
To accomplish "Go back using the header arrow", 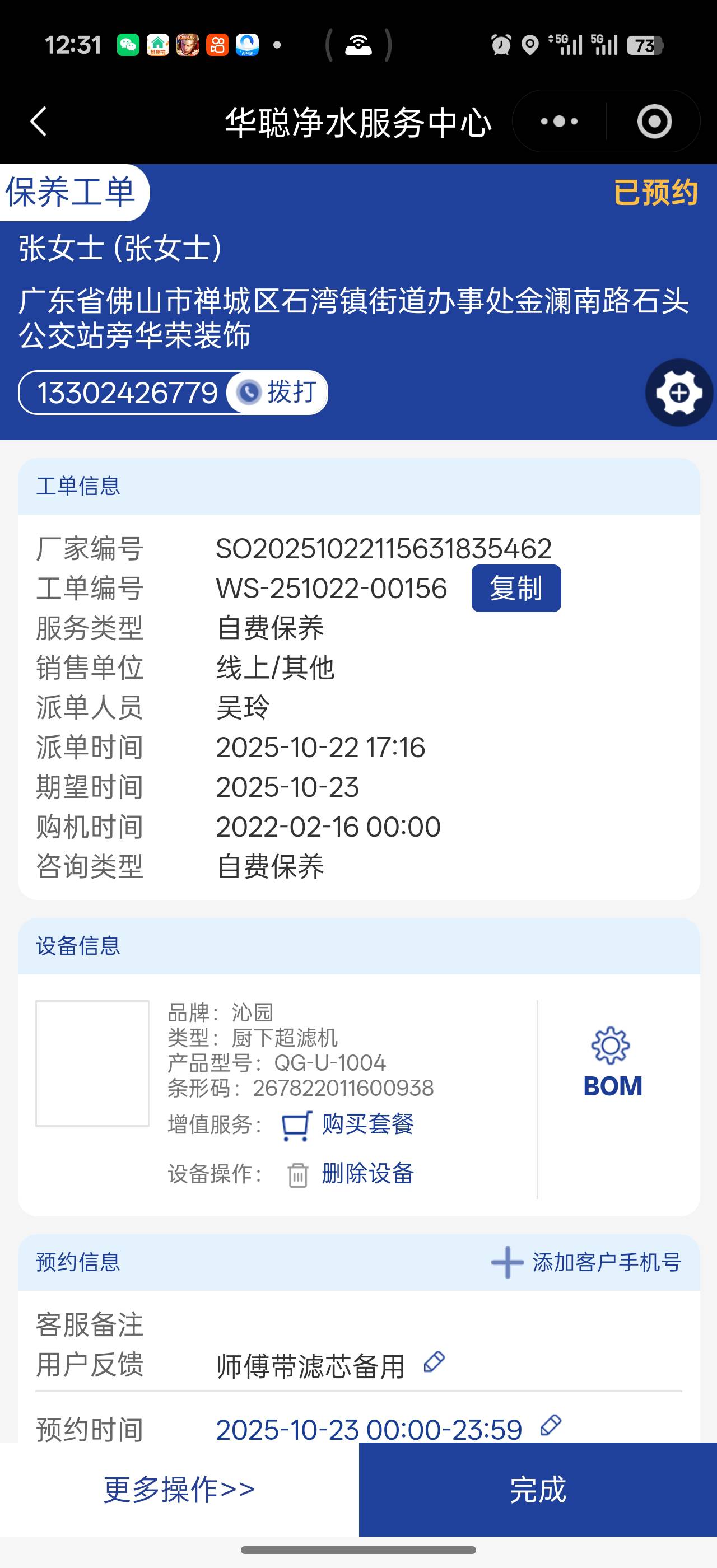I will [x=39, y=121].
